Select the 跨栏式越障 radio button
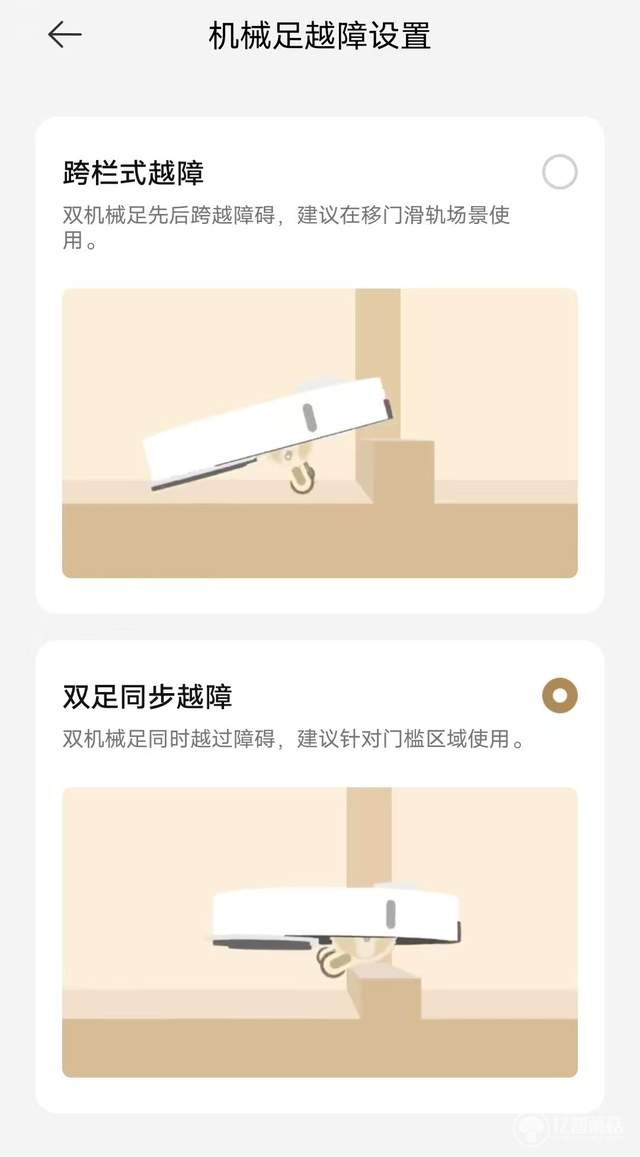The width and height of the screenshot is (640, 1157). tap(559, 172)
